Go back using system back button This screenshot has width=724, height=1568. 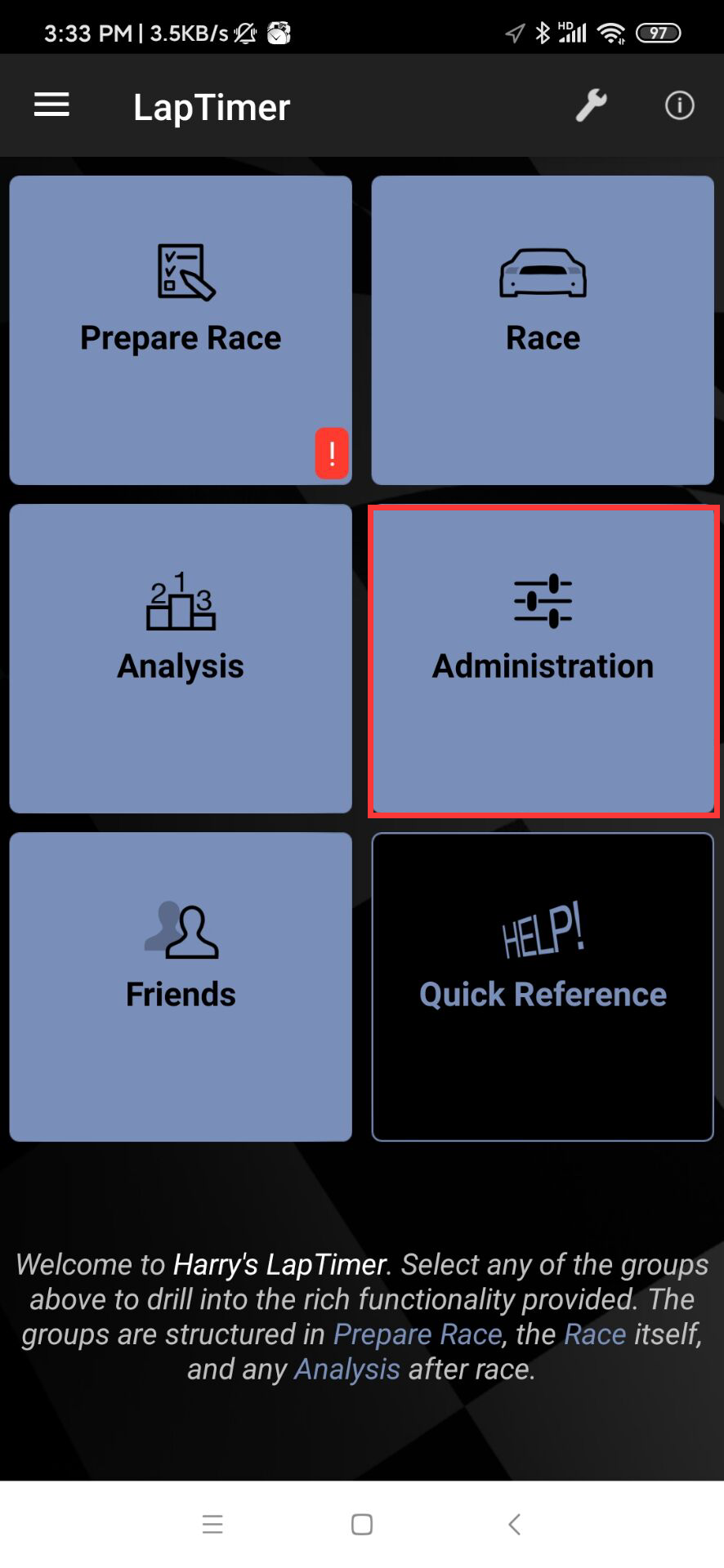point(514,1524)
